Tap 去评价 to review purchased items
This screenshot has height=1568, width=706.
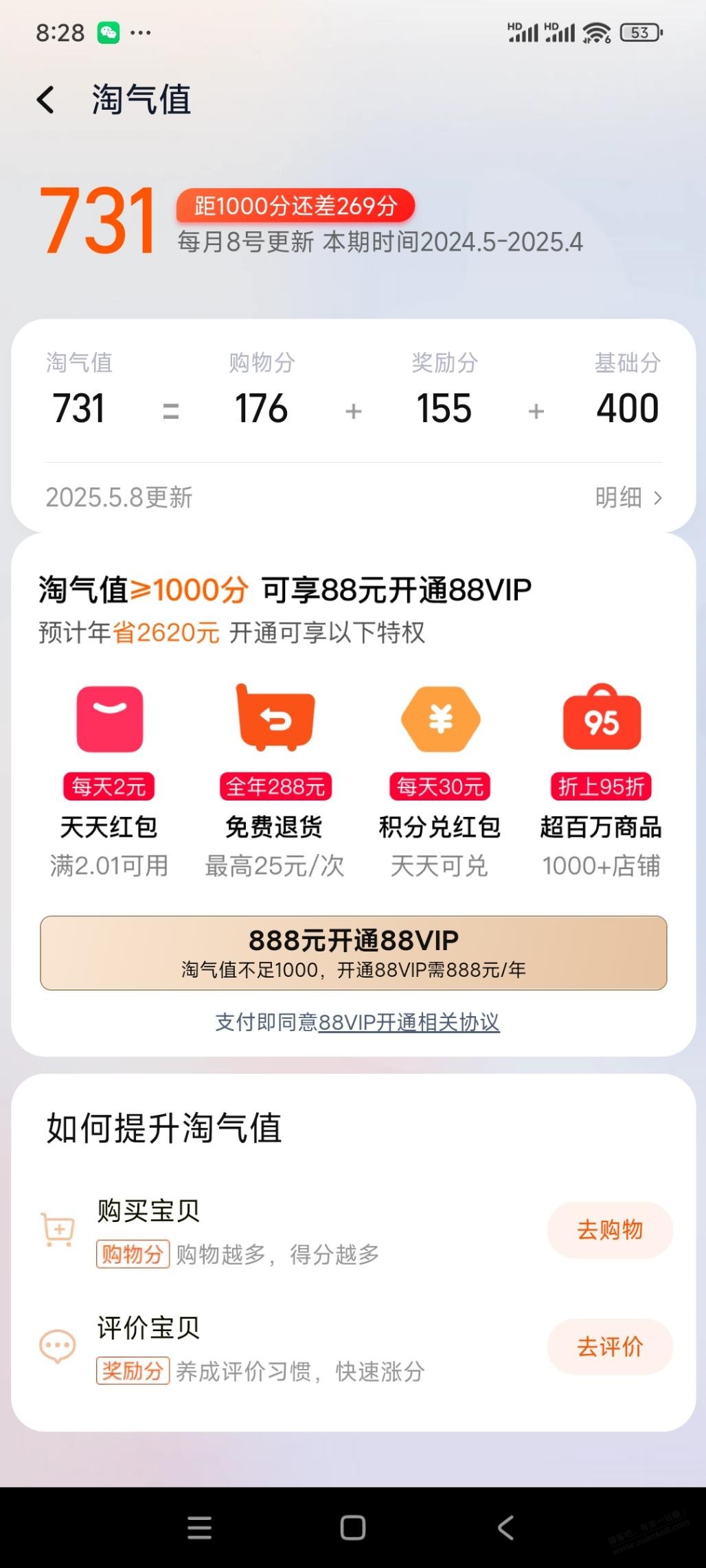pos(609,1346)
